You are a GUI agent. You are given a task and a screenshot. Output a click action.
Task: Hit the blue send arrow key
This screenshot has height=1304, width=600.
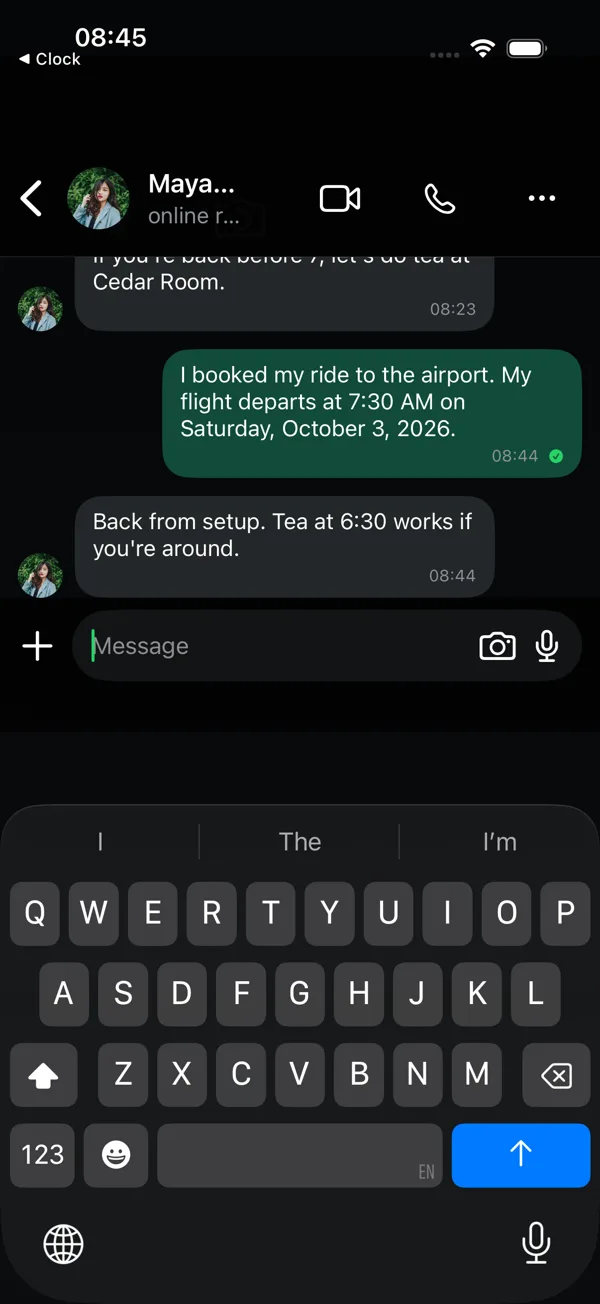[x=521, y=1155]
